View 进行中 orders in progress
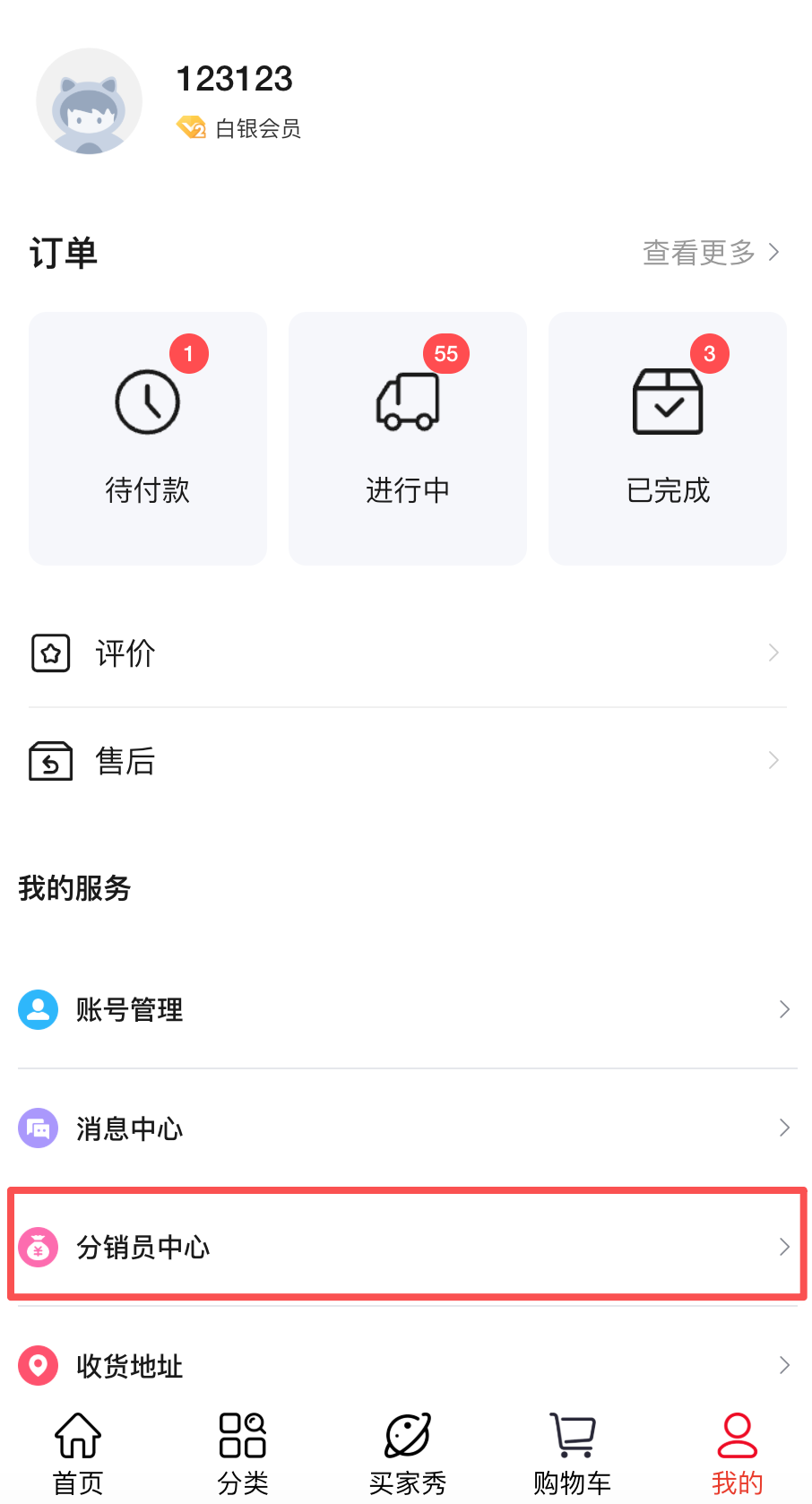The height and width of the screenshot is (1504, 812). click(408, 438)
